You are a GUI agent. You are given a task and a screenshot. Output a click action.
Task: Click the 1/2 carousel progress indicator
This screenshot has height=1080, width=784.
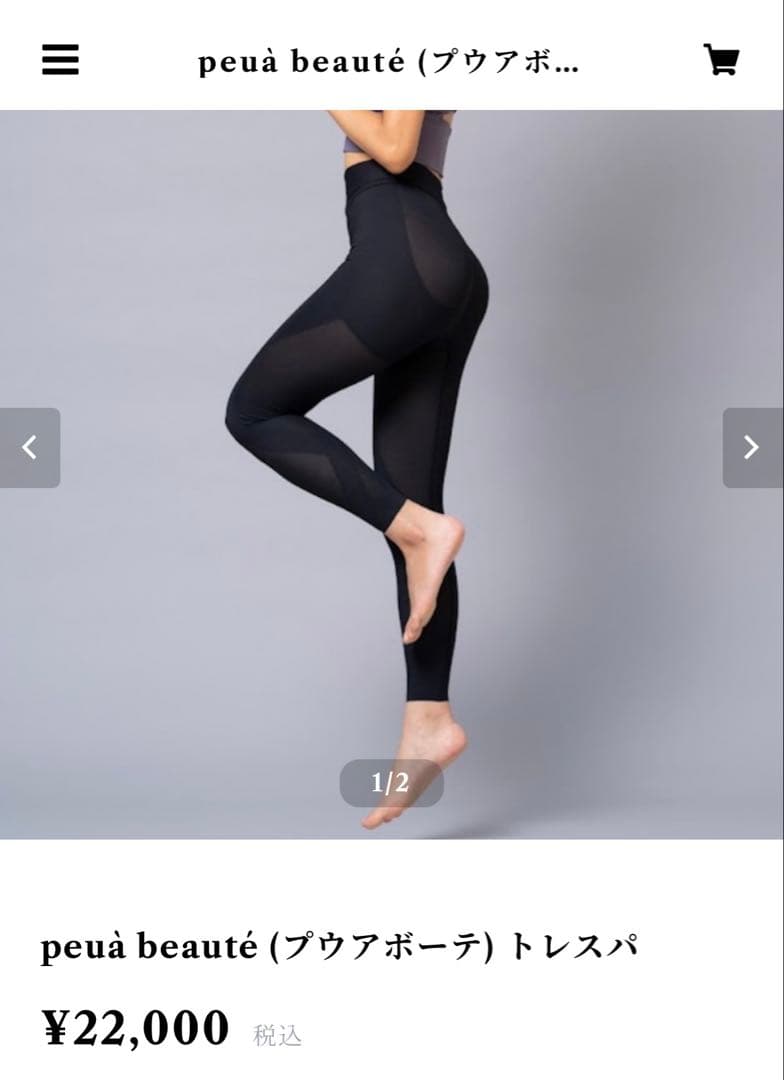point(392,783)
